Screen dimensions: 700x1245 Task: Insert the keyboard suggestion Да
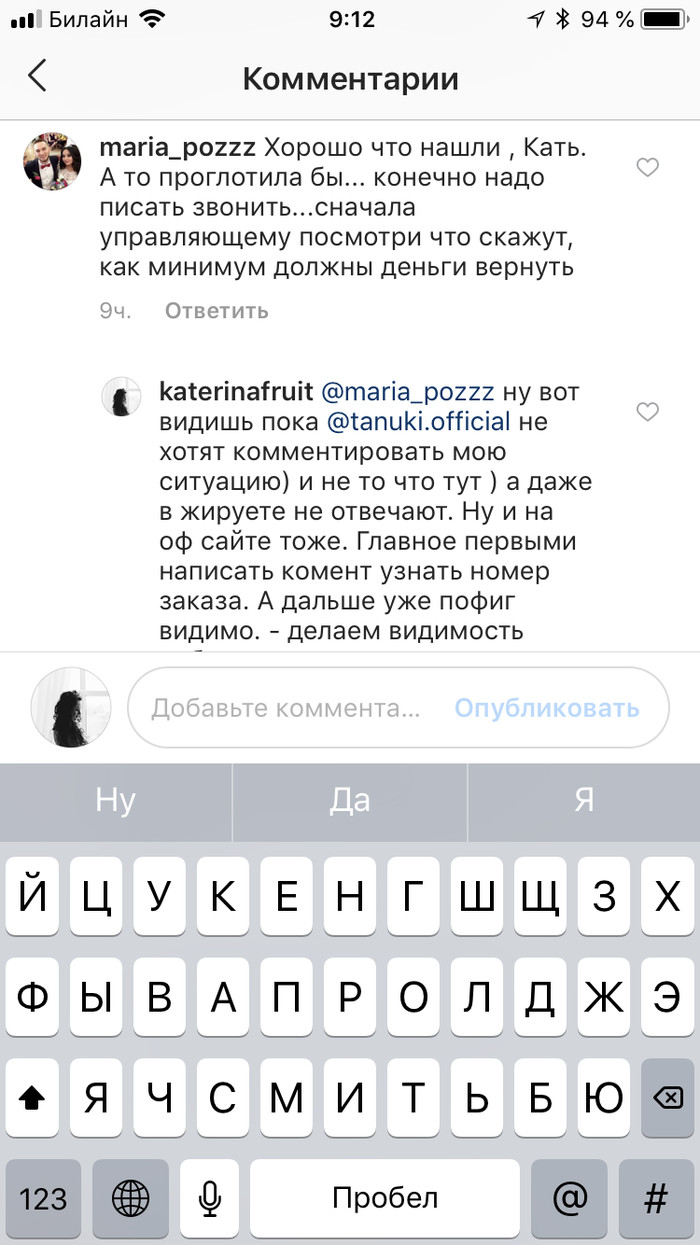[x=349, y=800]
